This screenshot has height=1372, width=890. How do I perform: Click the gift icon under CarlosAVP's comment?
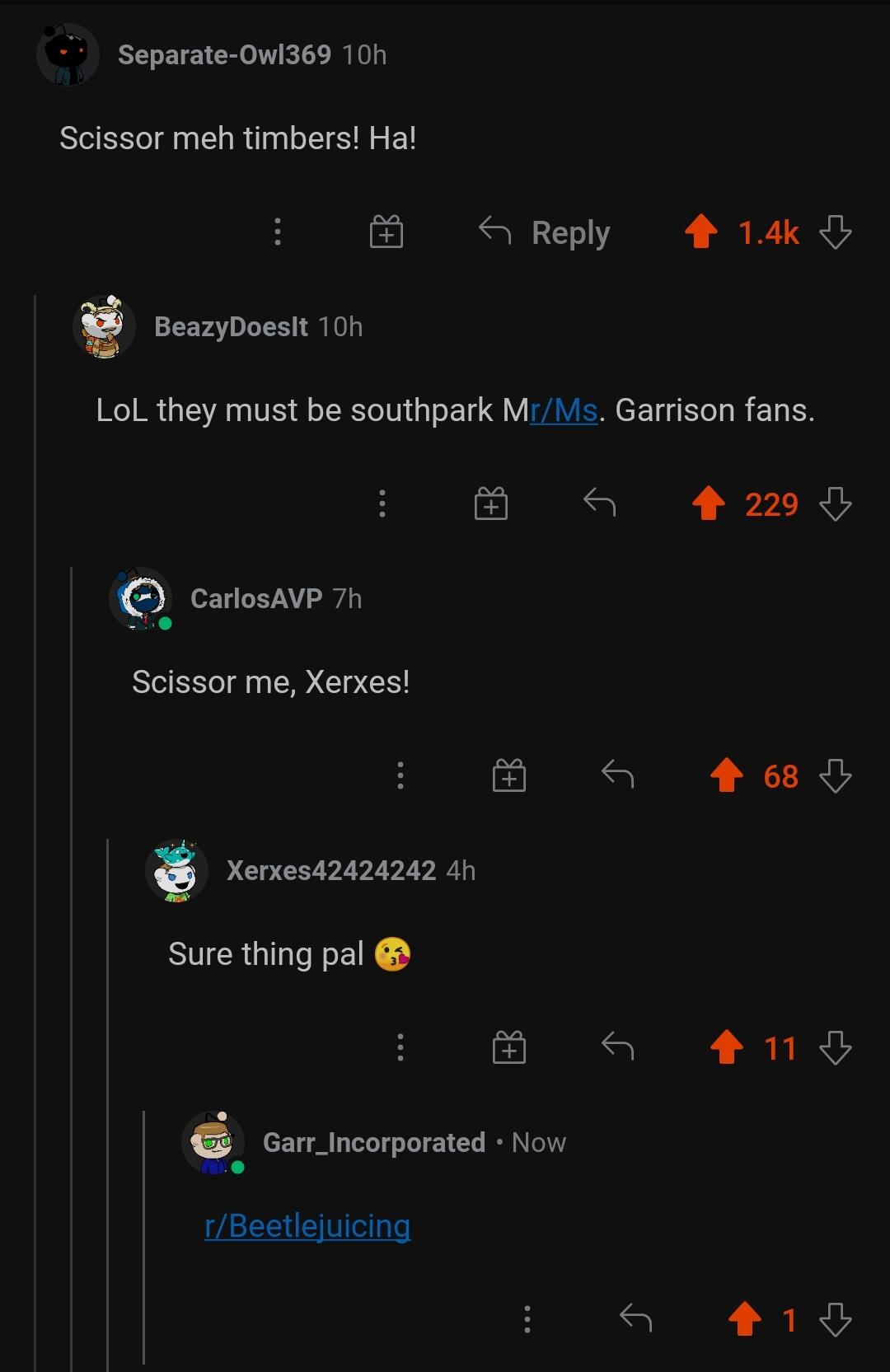(510, 775)
